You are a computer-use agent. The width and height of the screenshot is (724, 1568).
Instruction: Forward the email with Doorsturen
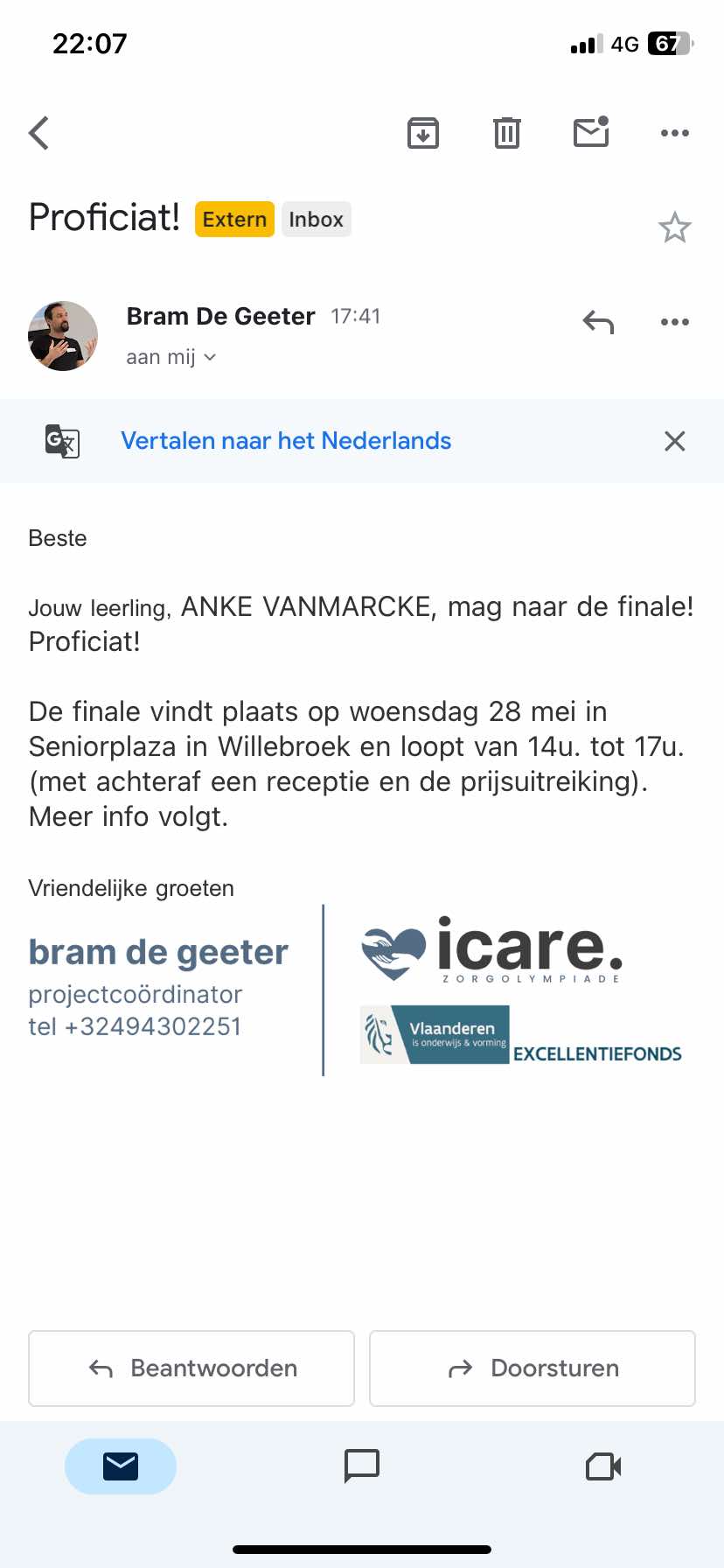tap(533, 1368)
